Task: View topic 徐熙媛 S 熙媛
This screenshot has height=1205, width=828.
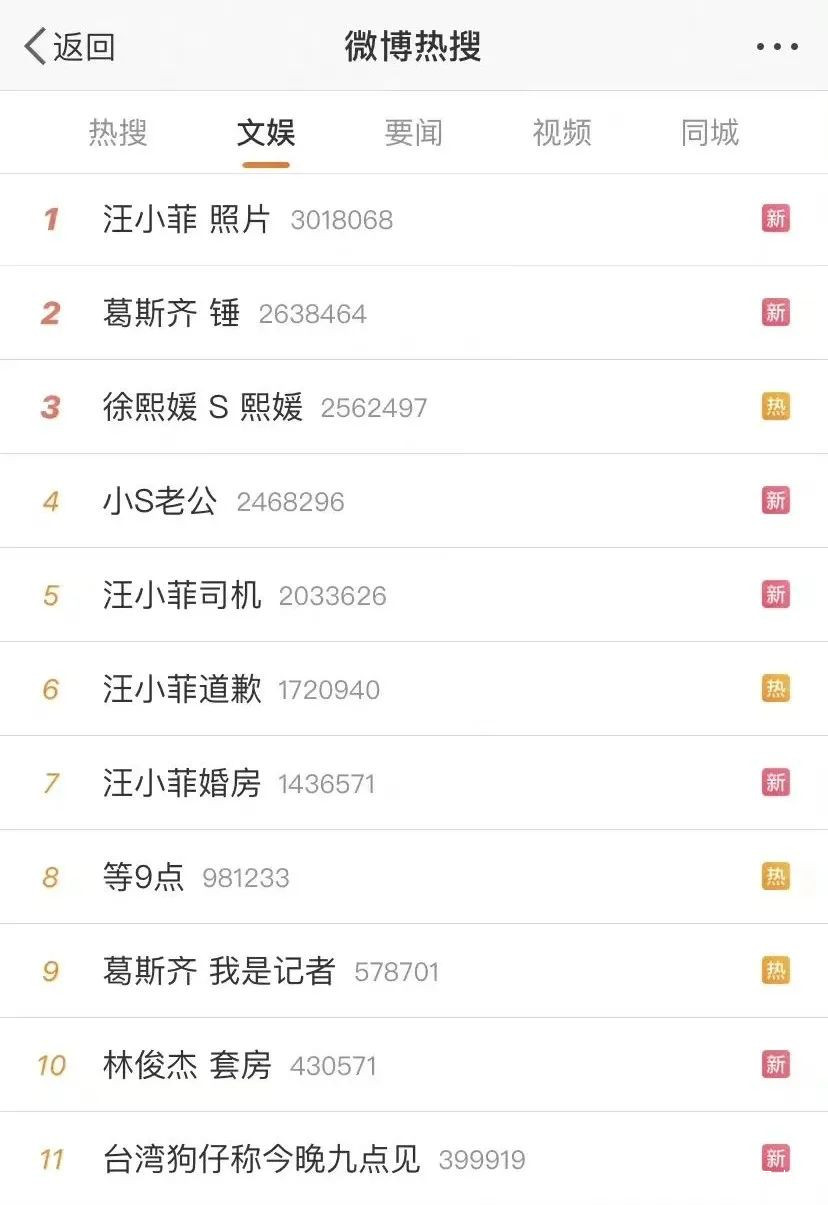Action: [203, 408]
